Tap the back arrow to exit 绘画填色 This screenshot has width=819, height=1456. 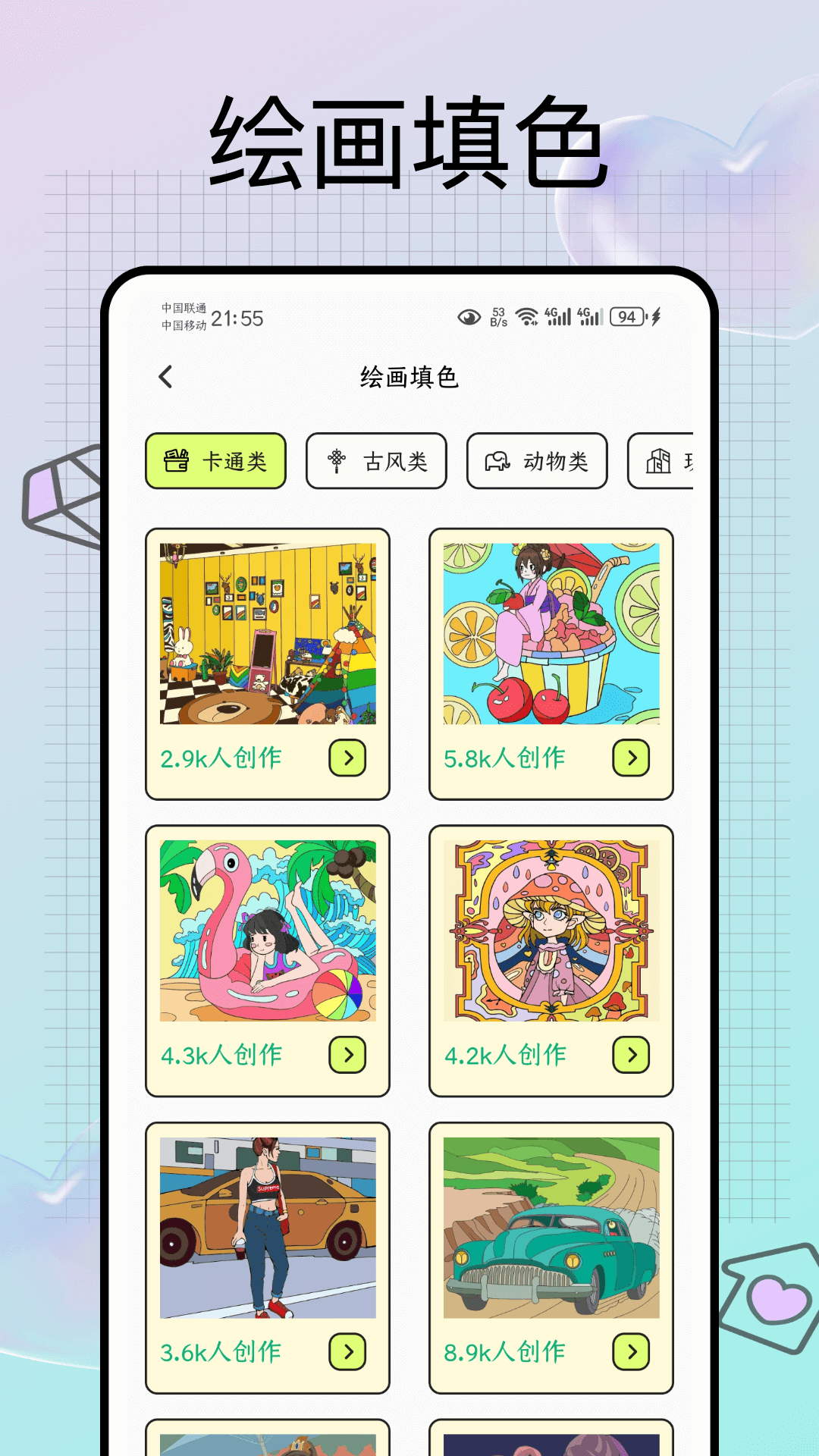(166, 377)
